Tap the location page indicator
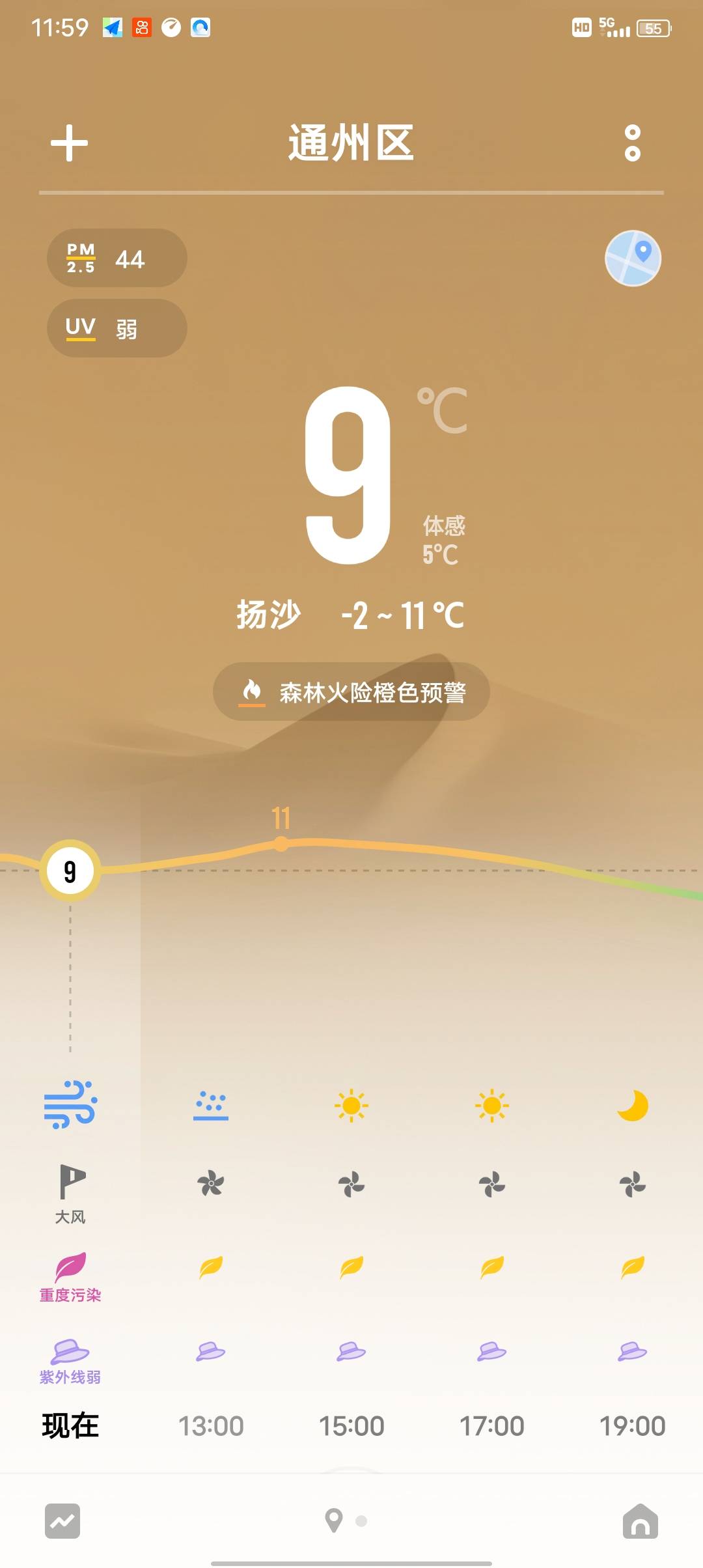 pyautogui.click(x=334, y=1521)
